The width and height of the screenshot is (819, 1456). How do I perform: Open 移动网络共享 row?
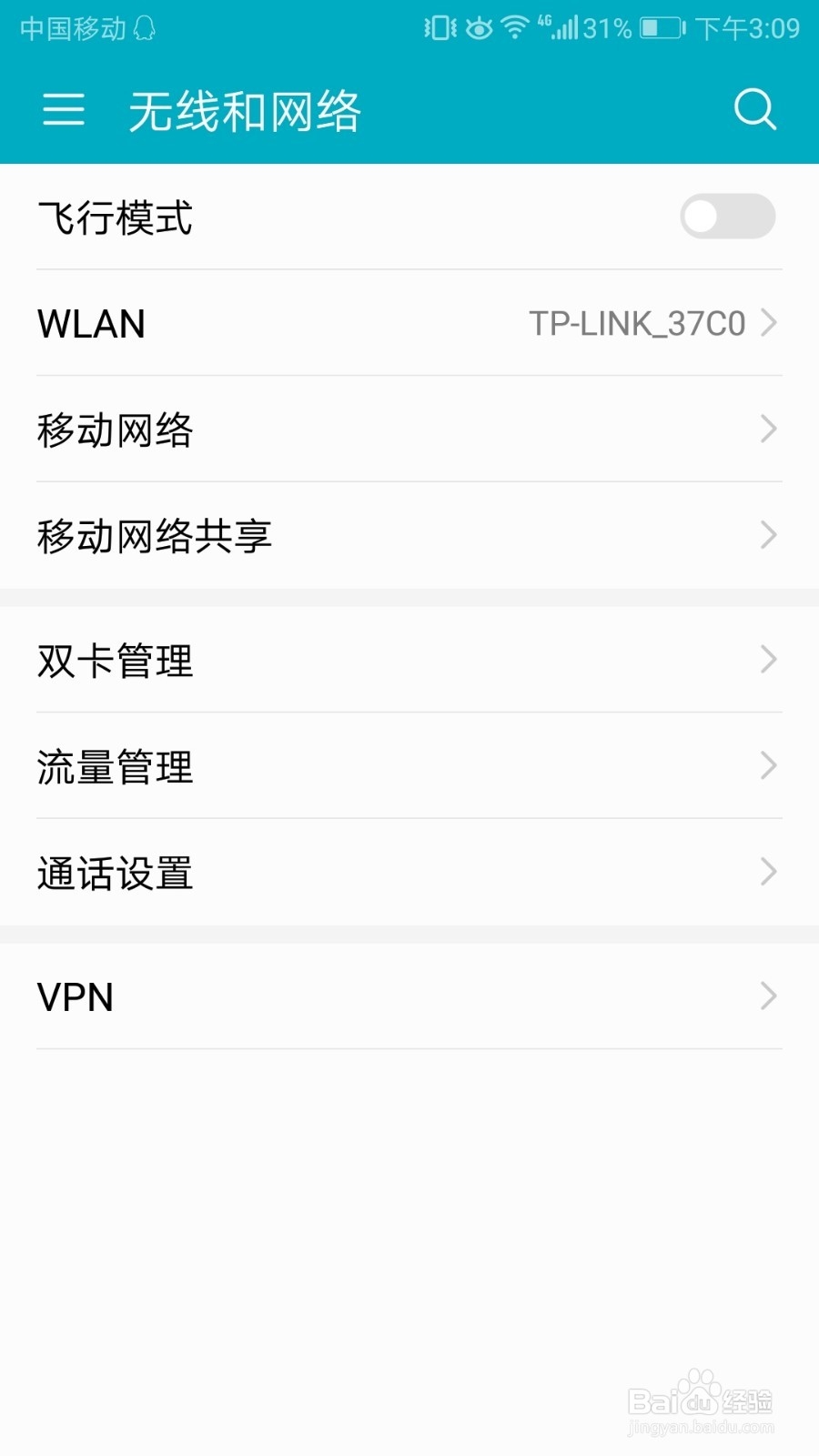pyautogui.click(x=409, y=535)
